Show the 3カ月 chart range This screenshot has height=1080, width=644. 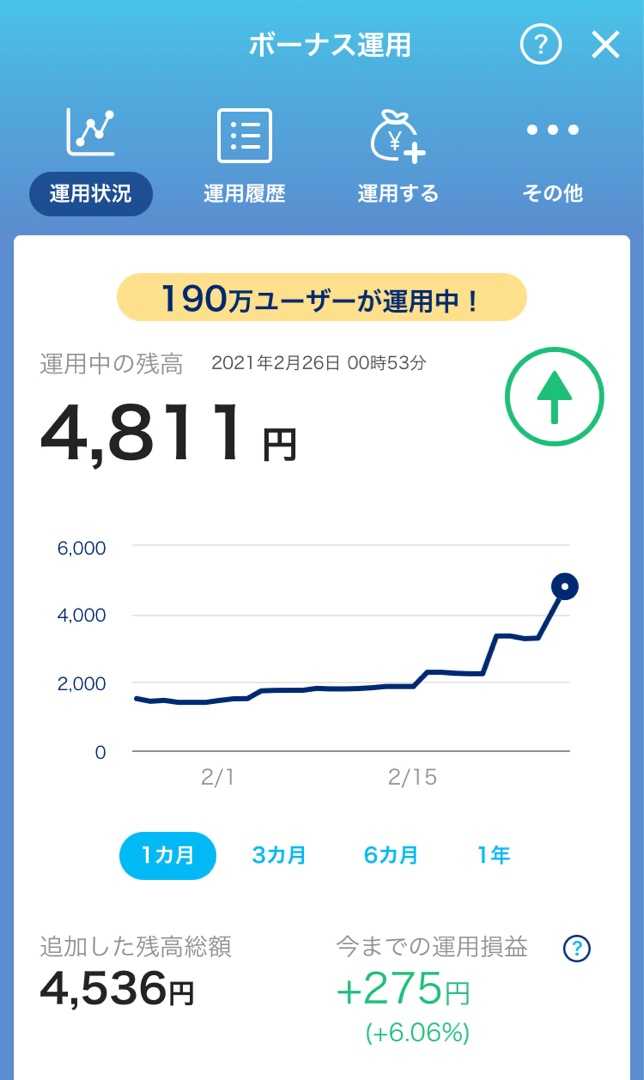click(x=279, y=855)
